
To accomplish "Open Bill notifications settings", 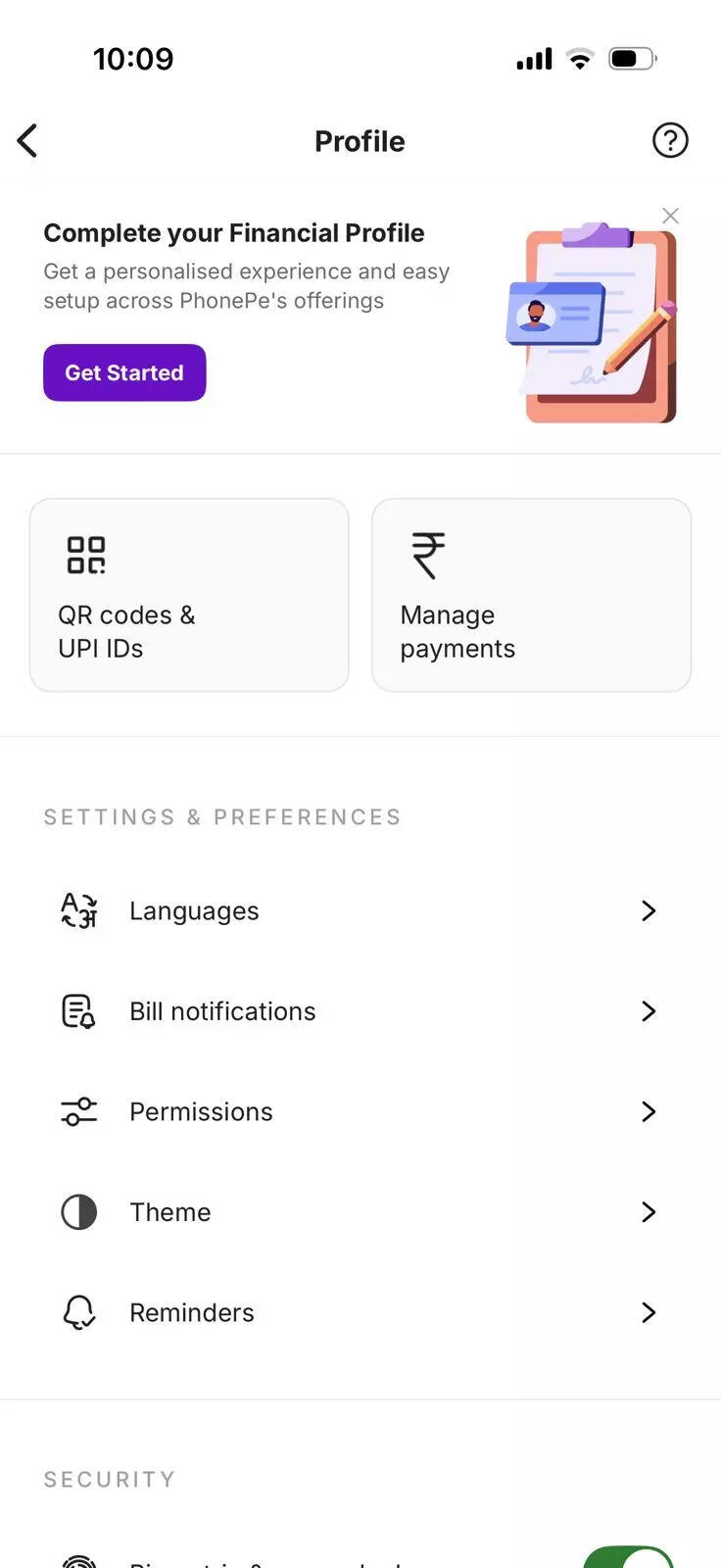I will (x=359, y=1011).
